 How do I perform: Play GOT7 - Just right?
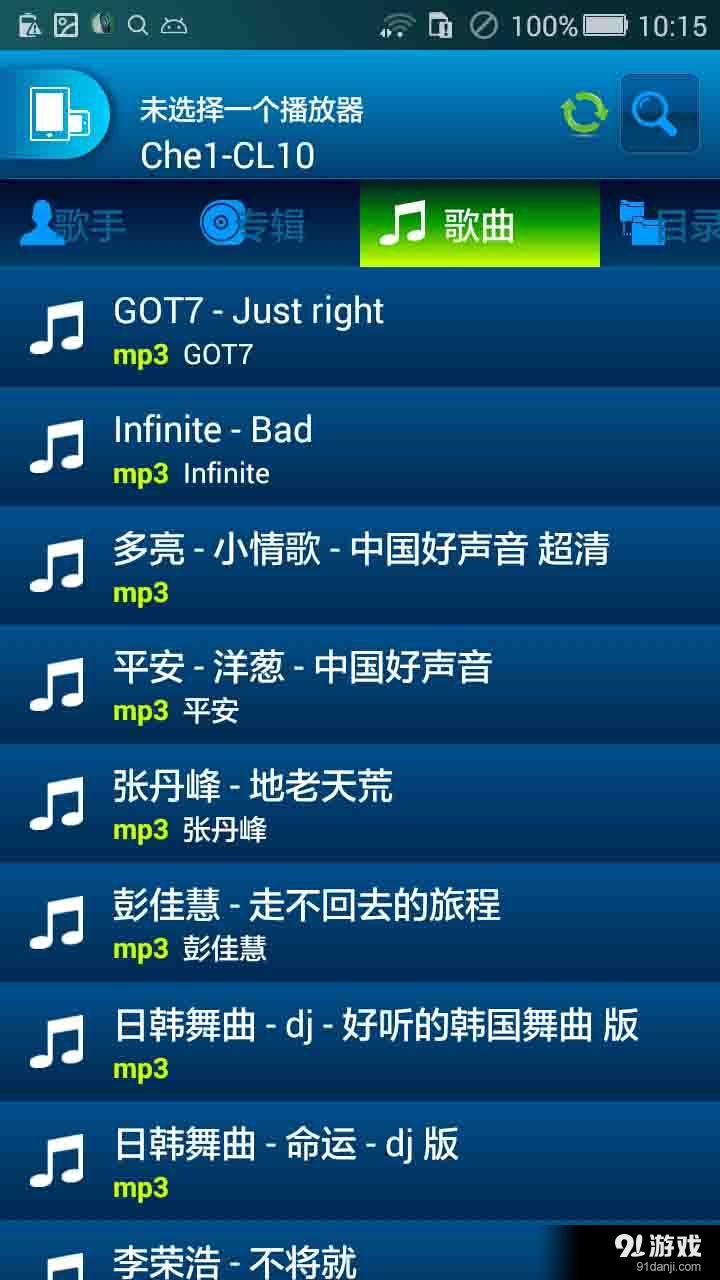[x=360, y=328]
